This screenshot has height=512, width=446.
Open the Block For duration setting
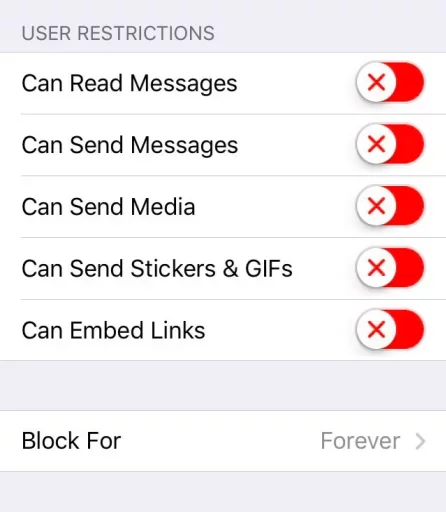pyautogui.click(x=223, y=441)
